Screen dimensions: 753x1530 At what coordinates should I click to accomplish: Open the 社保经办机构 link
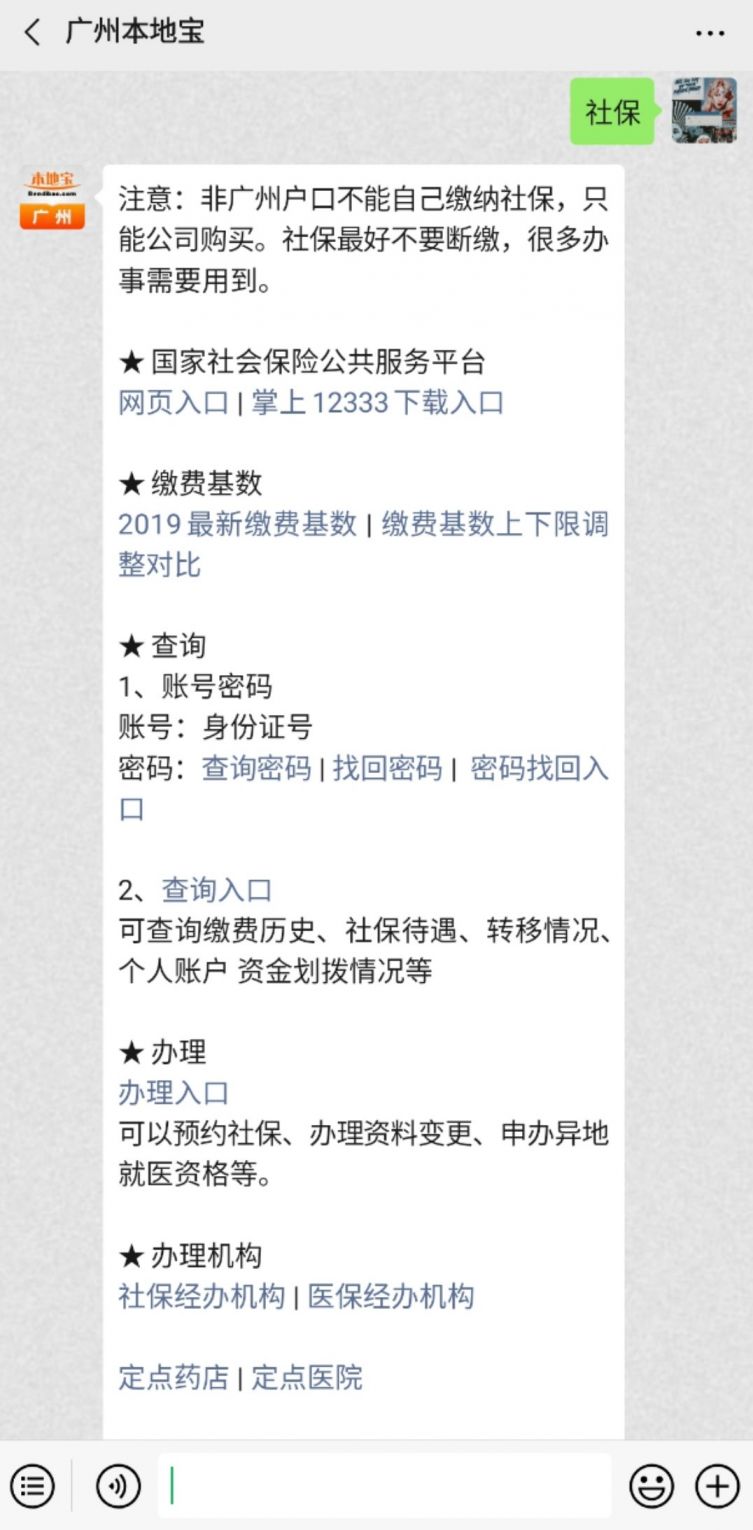(x=201, y=1297)
